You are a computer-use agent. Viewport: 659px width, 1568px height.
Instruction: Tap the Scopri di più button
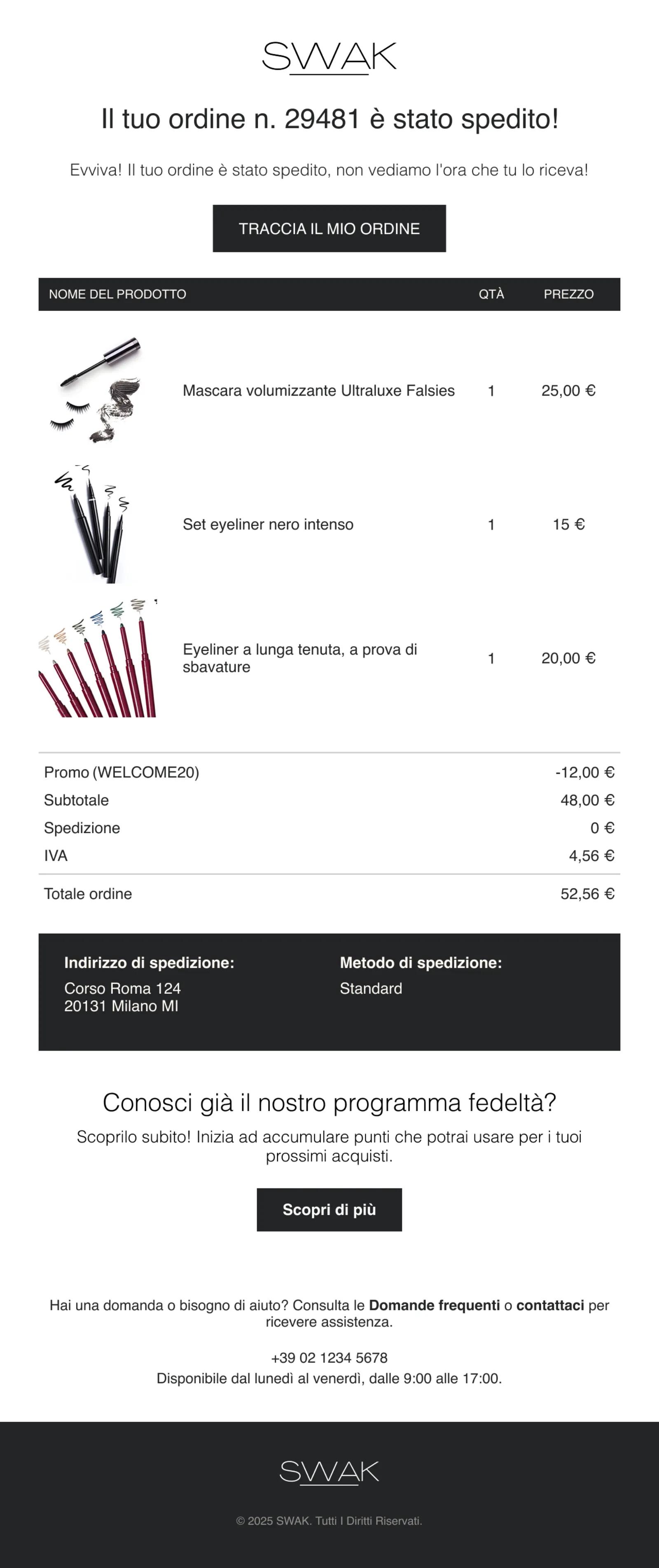click(329, 1209)
